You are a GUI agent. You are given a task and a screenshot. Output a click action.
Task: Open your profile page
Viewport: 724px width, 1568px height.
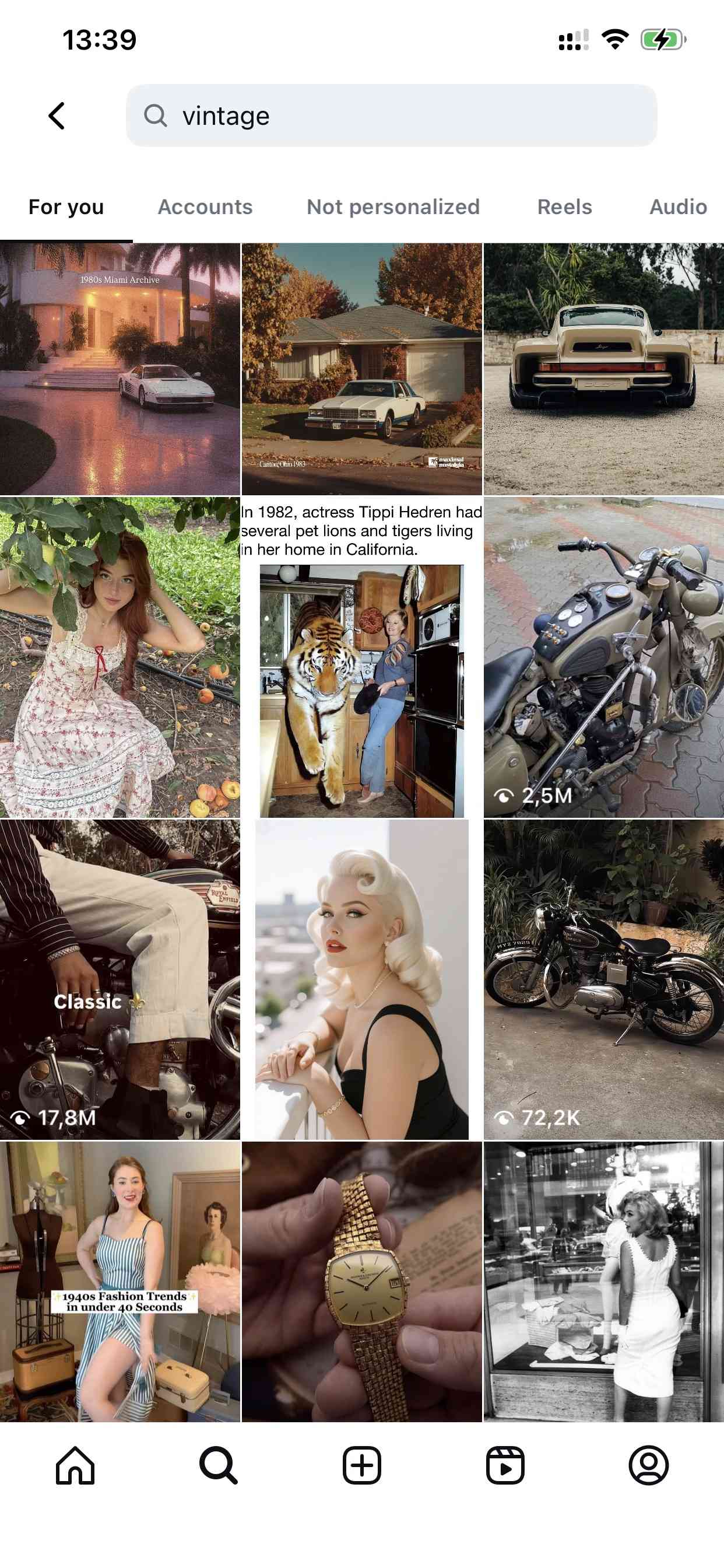coord(649,1465)
